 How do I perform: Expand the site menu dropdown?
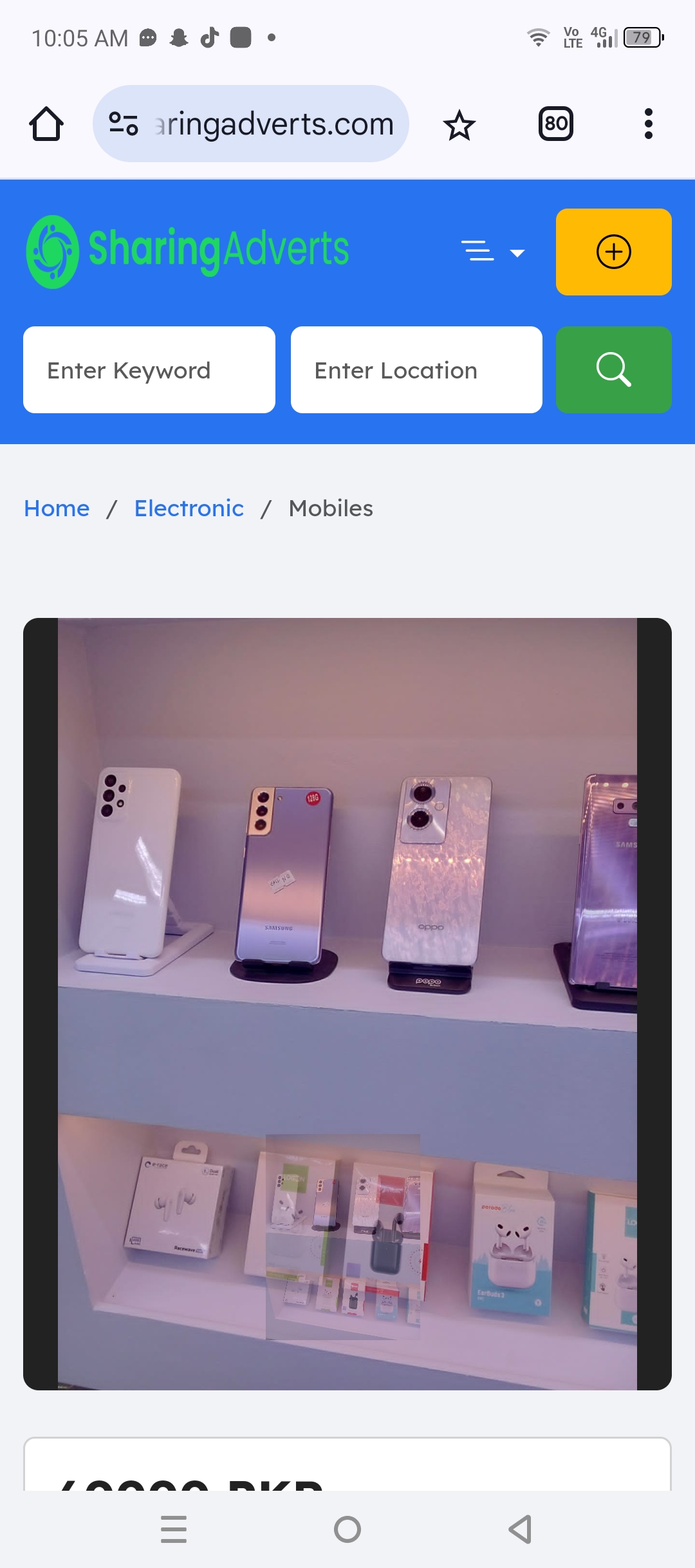coord(493,252)
